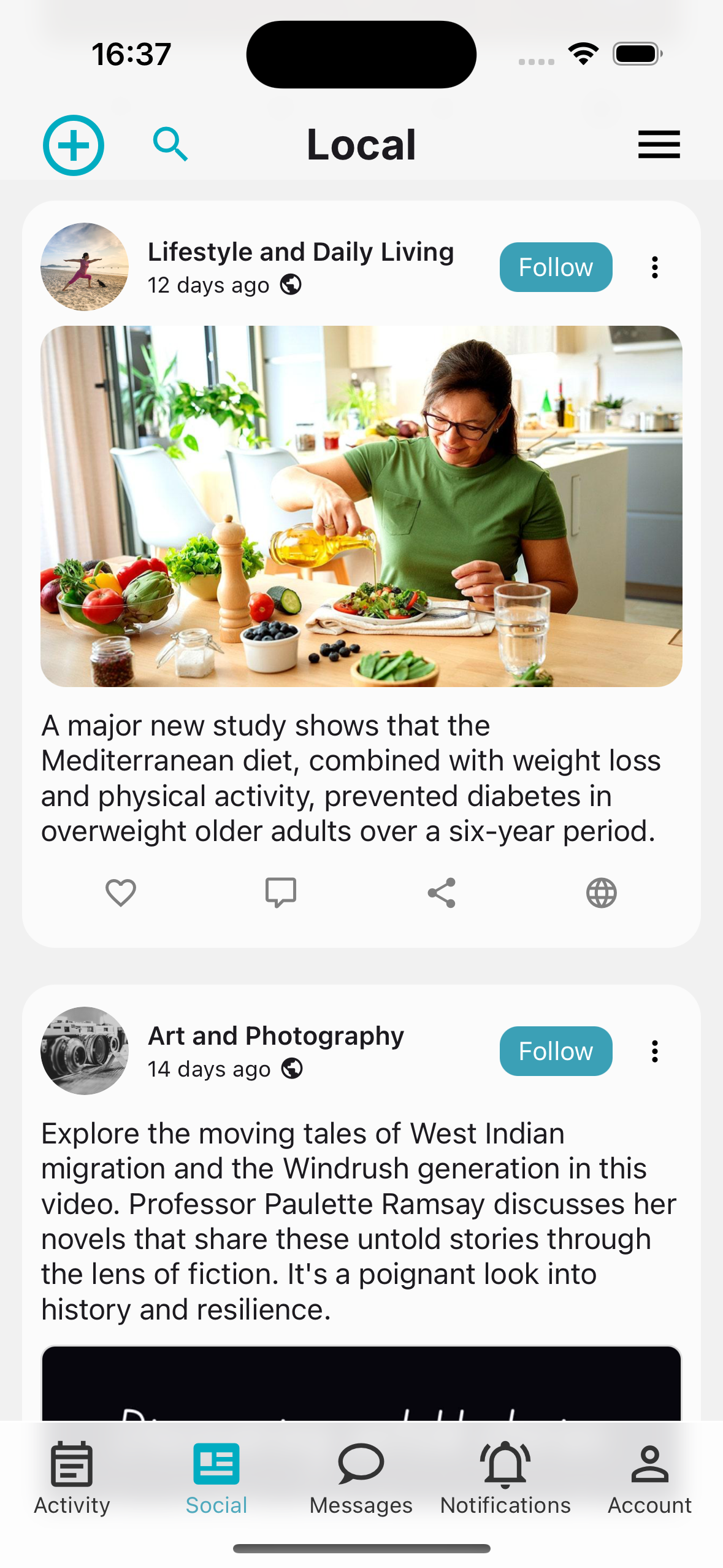The height and width of the screenshot is (1568, 723).
Task: Go to the Messages tab
Action: pos(361,1478)
